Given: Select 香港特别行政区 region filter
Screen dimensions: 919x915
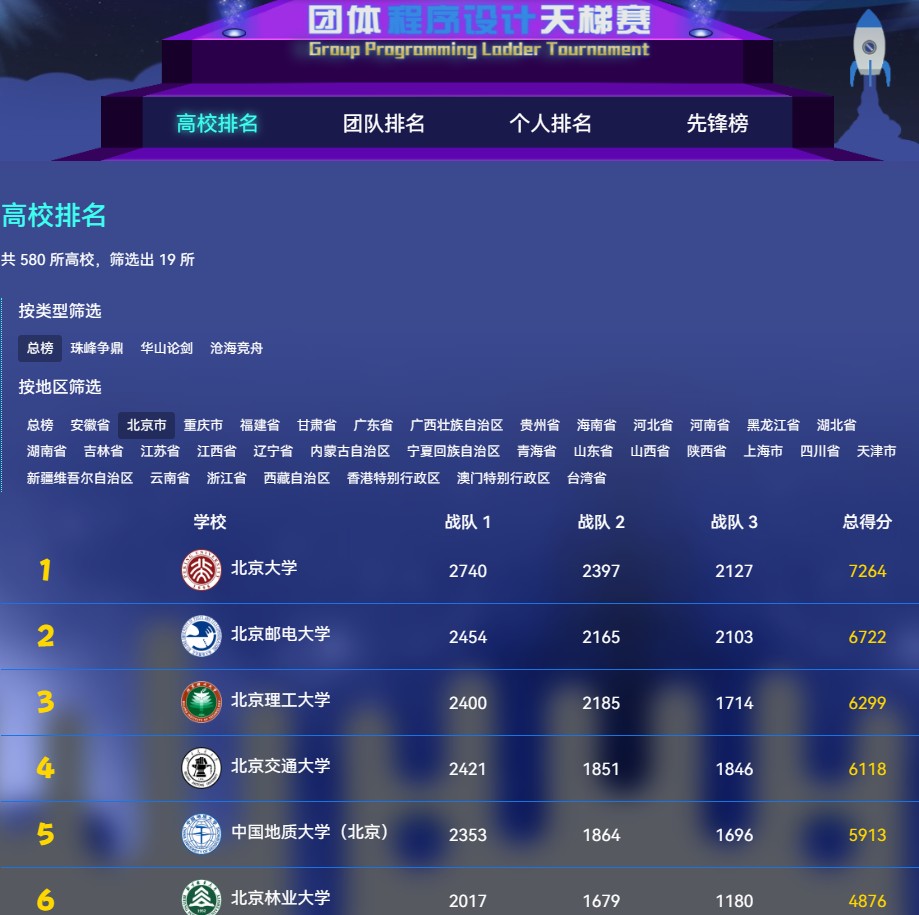Looking at the screenshot, I should click(393, 478).
